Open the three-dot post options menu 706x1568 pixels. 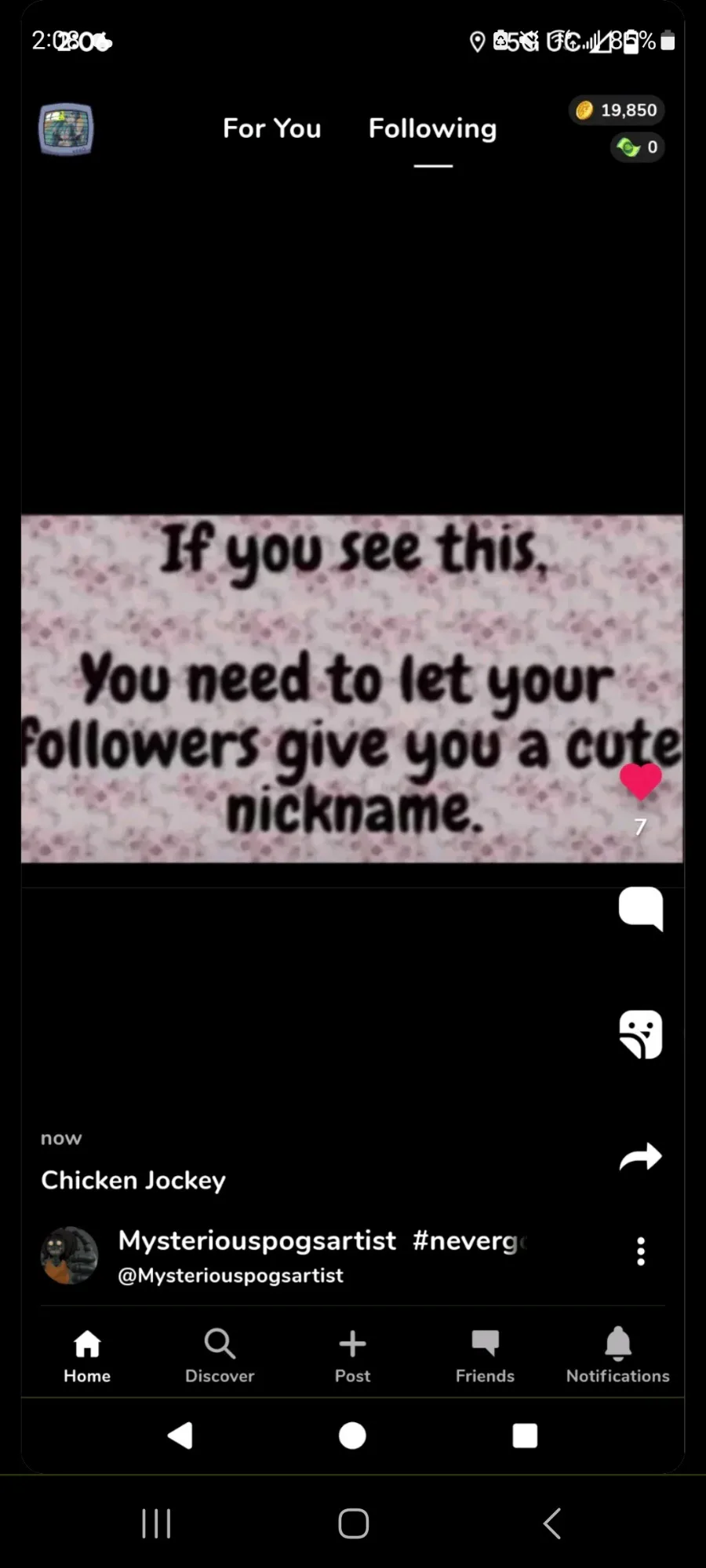(641, 1251)
